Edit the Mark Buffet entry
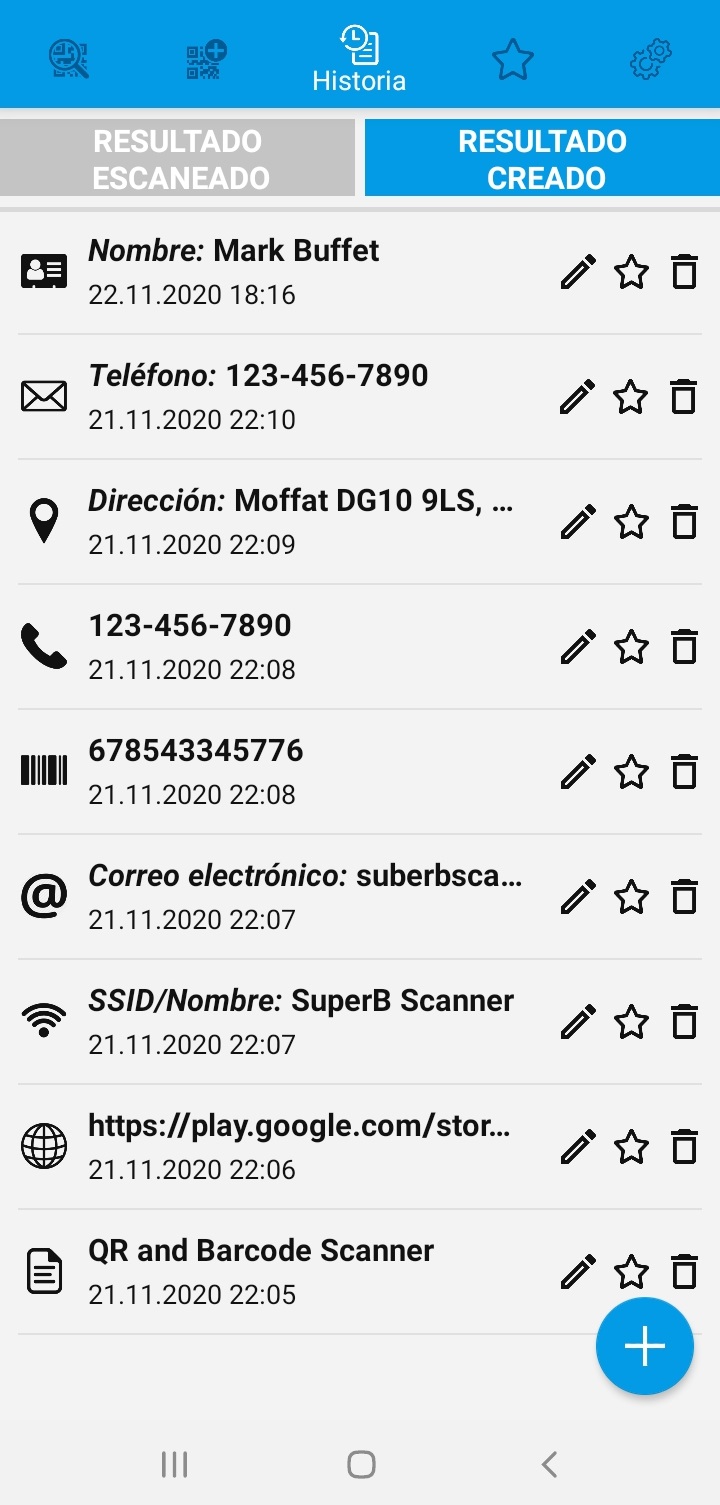Viewport: 720px width, 1505px height. 578,272
